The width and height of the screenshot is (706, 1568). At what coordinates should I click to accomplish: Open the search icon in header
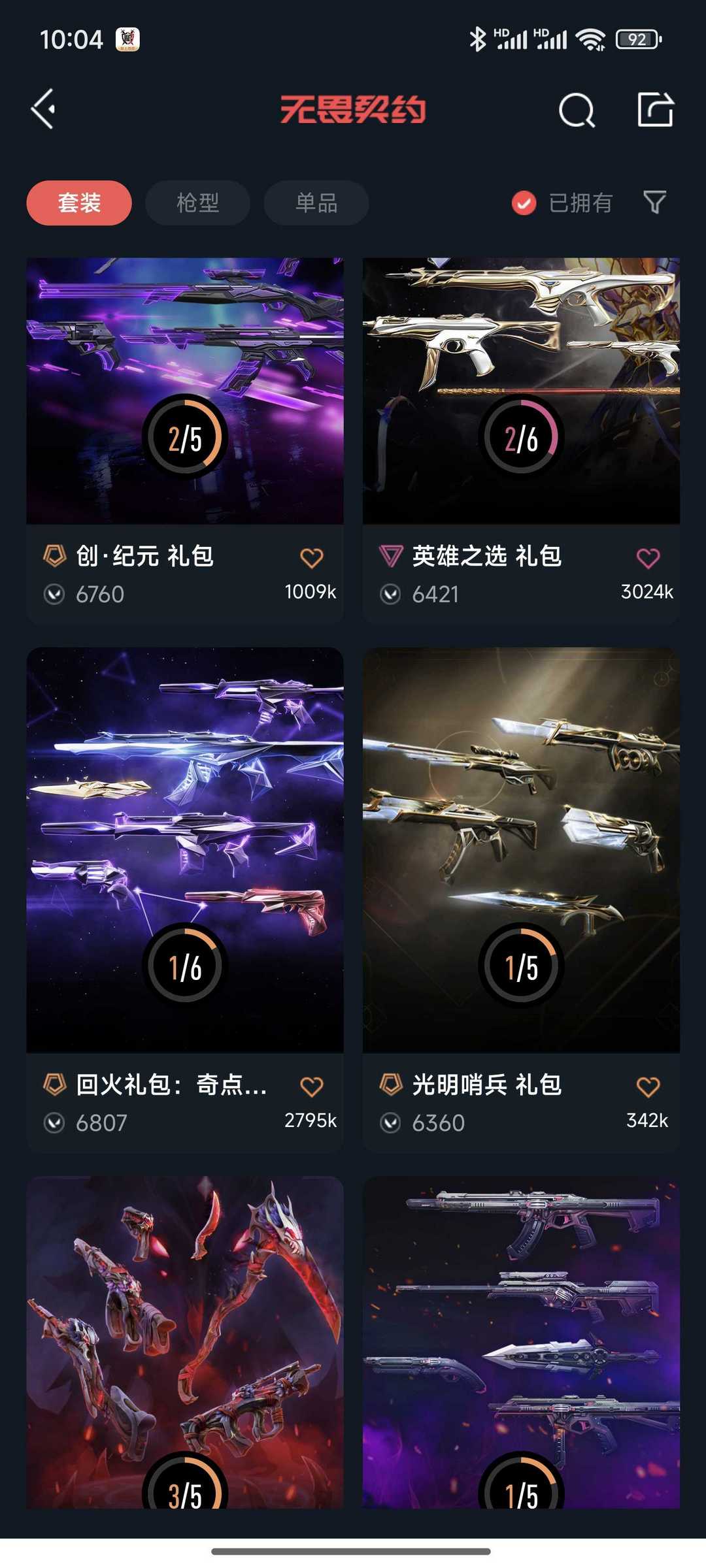(577, 110)
